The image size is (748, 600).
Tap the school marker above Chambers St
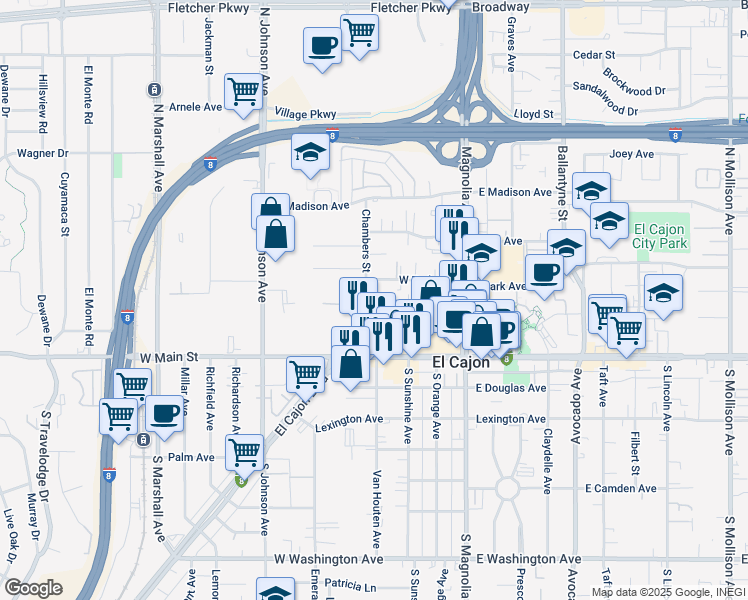pyautogui.click(x=311, y=153)
